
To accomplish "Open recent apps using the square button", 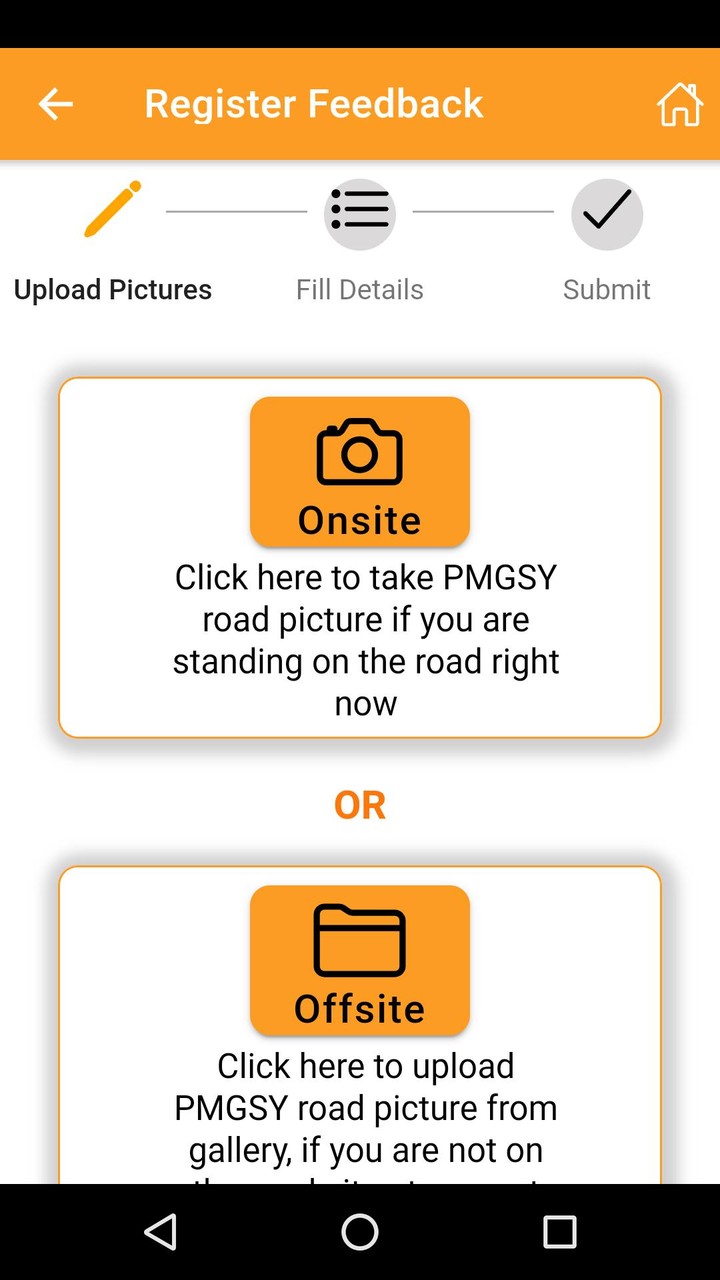I will (560, 1232).
